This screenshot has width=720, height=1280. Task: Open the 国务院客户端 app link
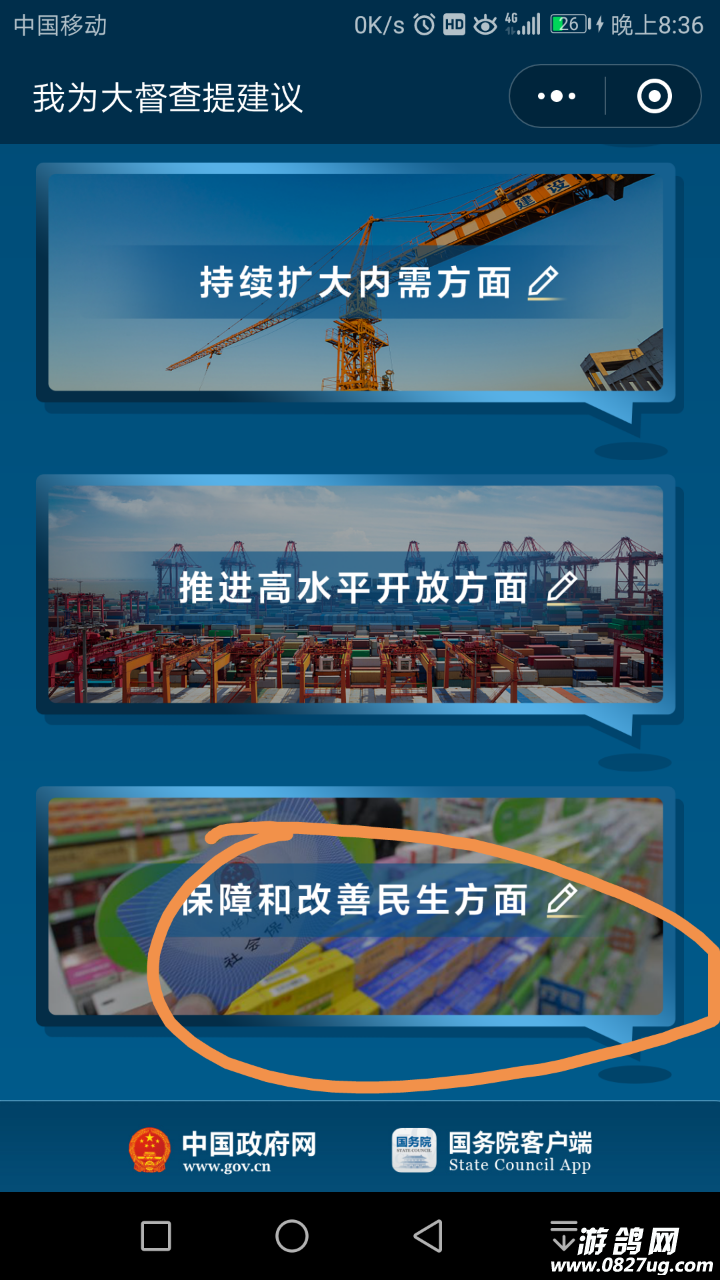click(492, 1151)
